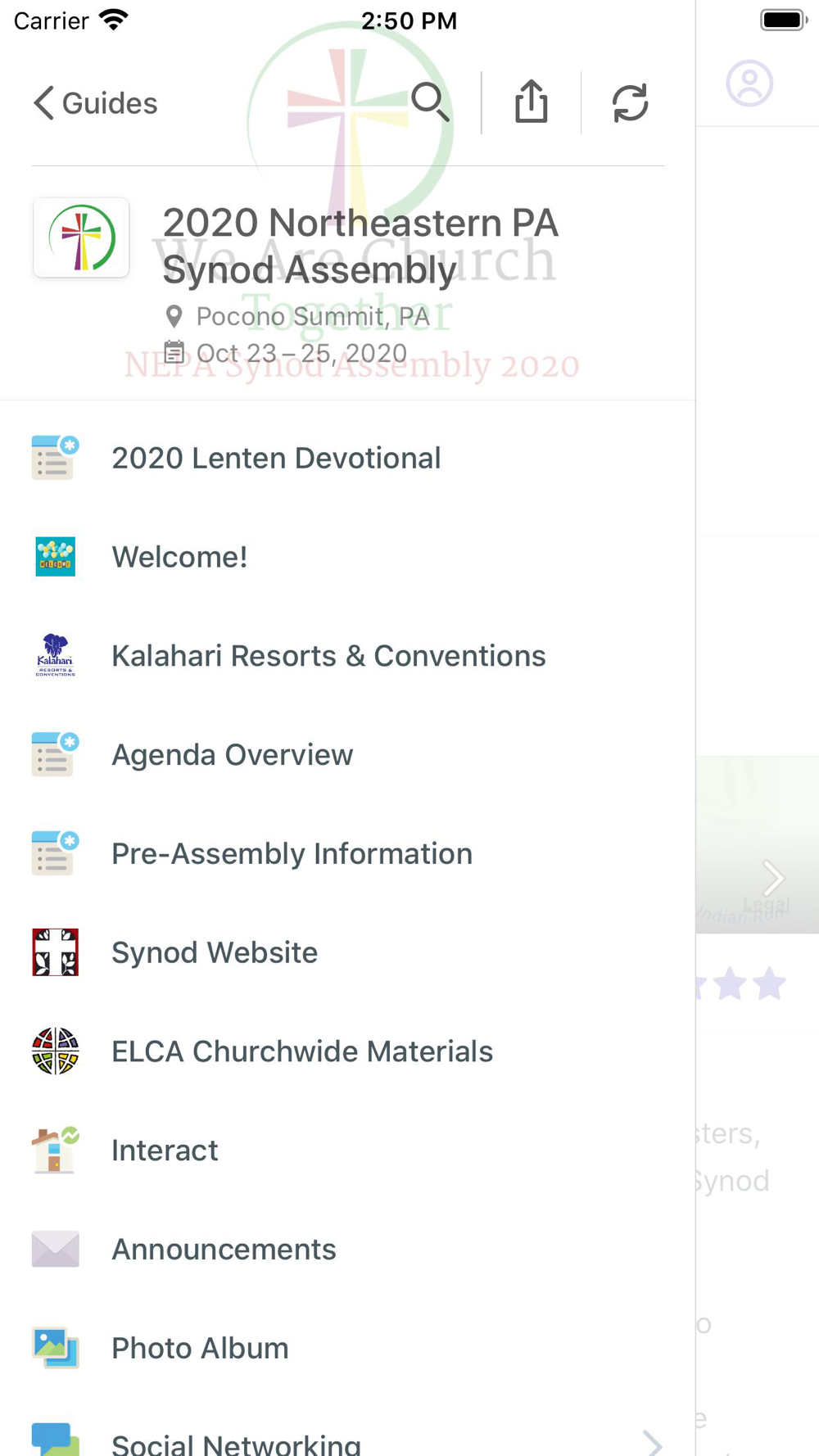This screenshot has height=1456, width=819.
Task: Open Pre-Assembly Information
Action: 348,854
